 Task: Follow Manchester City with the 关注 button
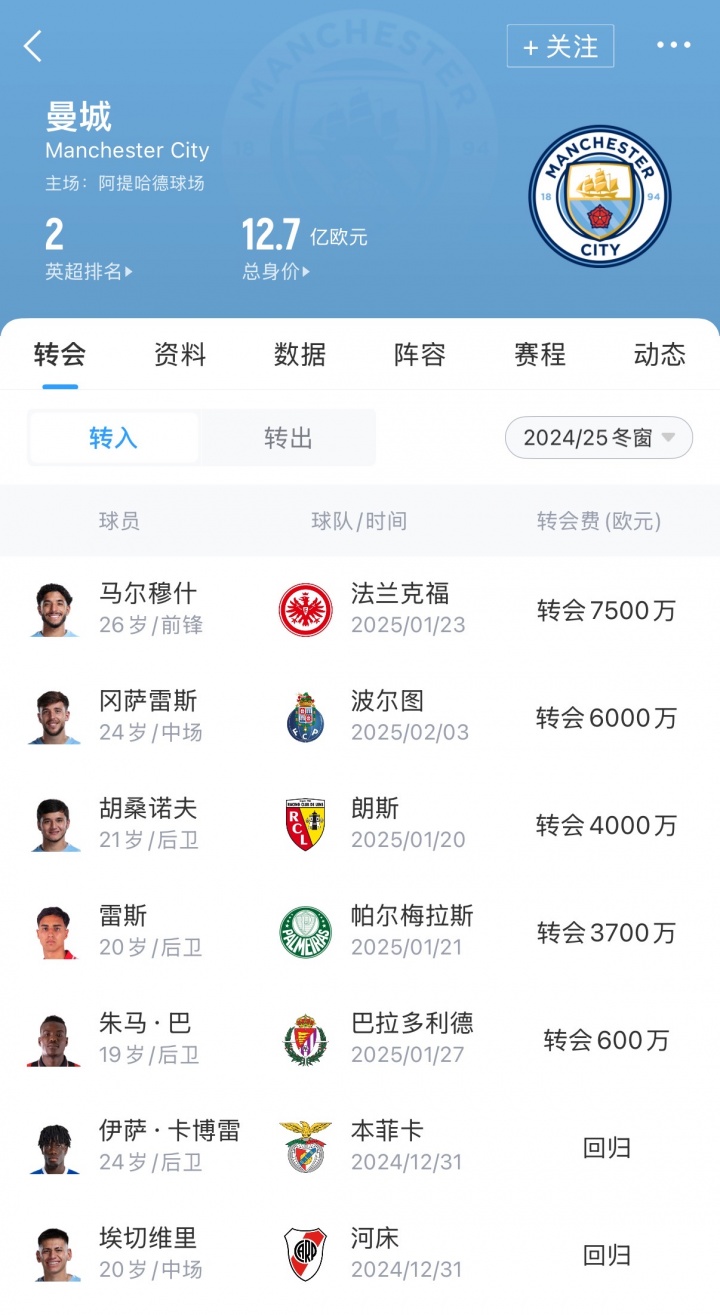coord(560,46)
